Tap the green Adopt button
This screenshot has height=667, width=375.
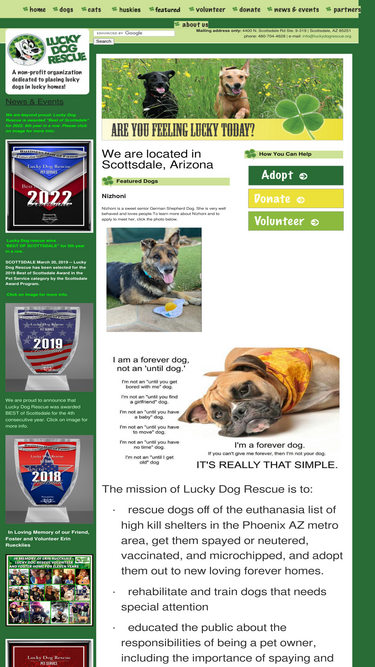[x=296, y=175]
